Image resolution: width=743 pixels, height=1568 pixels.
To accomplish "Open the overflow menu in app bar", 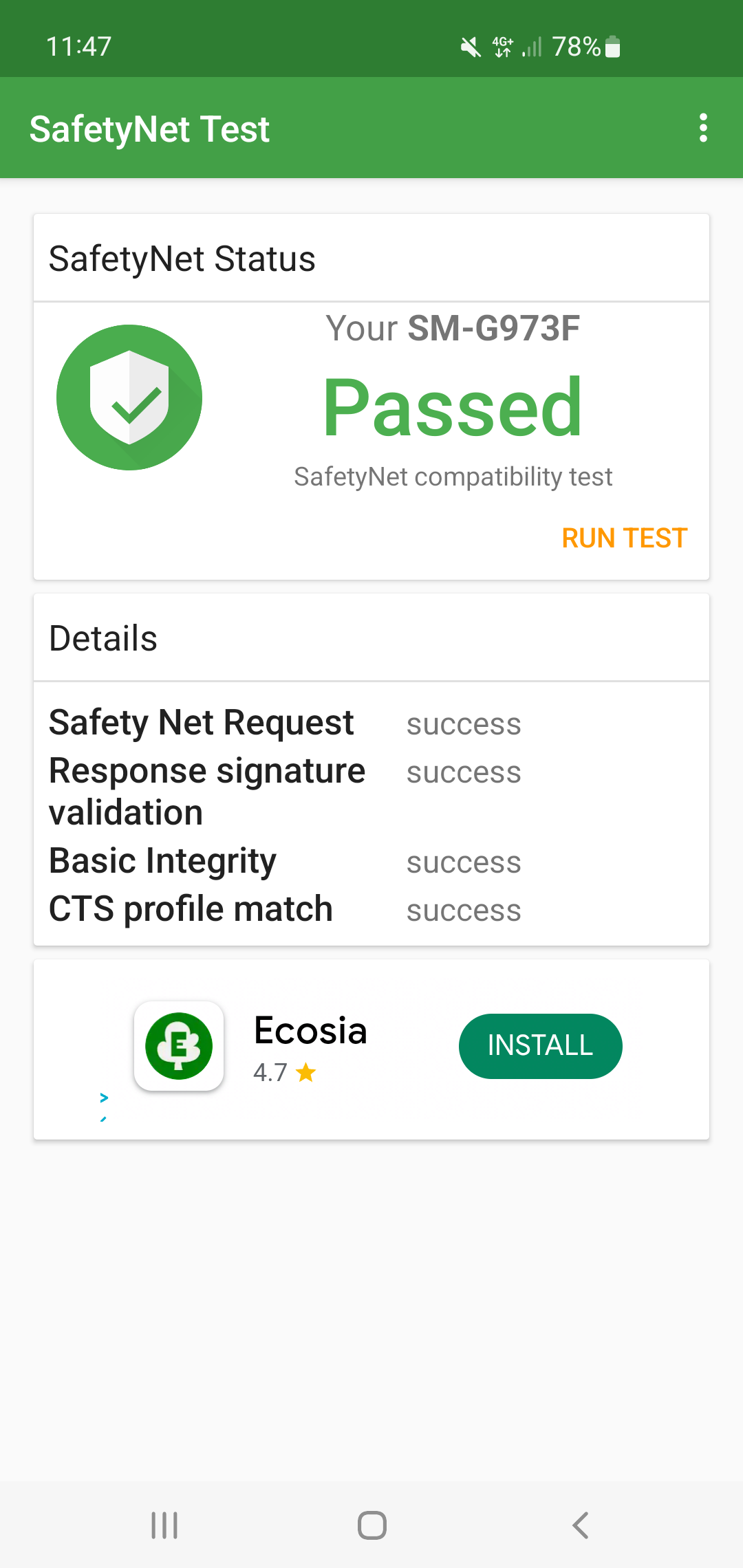I will point(702,128).
